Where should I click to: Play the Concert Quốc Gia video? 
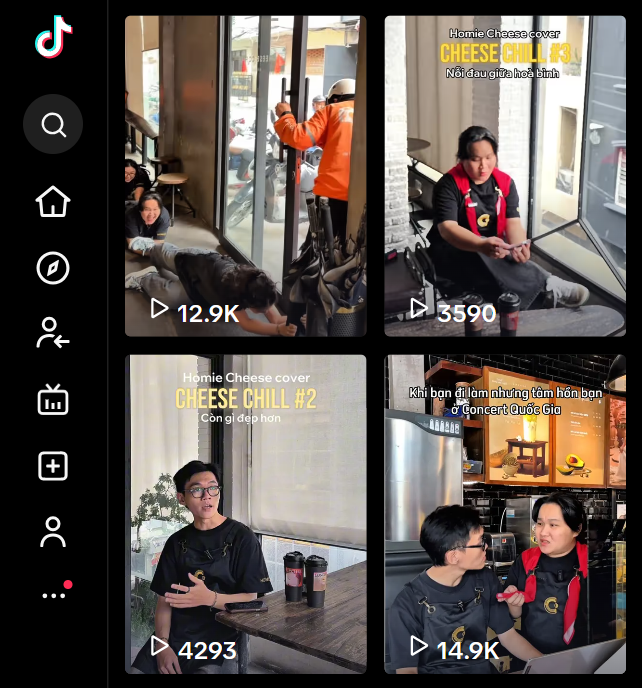pyautogui.click(x=505, y=514)
